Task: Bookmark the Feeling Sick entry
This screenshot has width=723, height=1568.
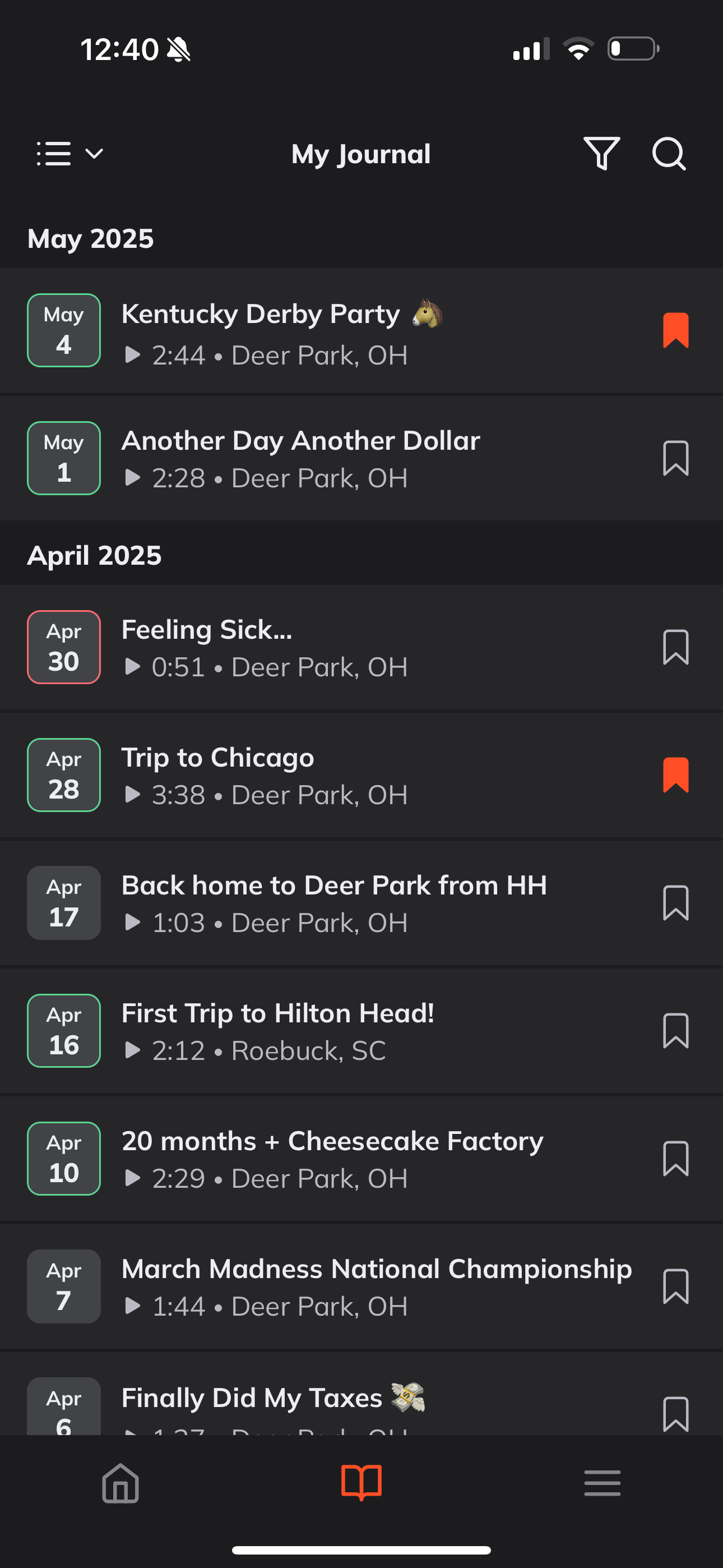Action: (675, 647)
